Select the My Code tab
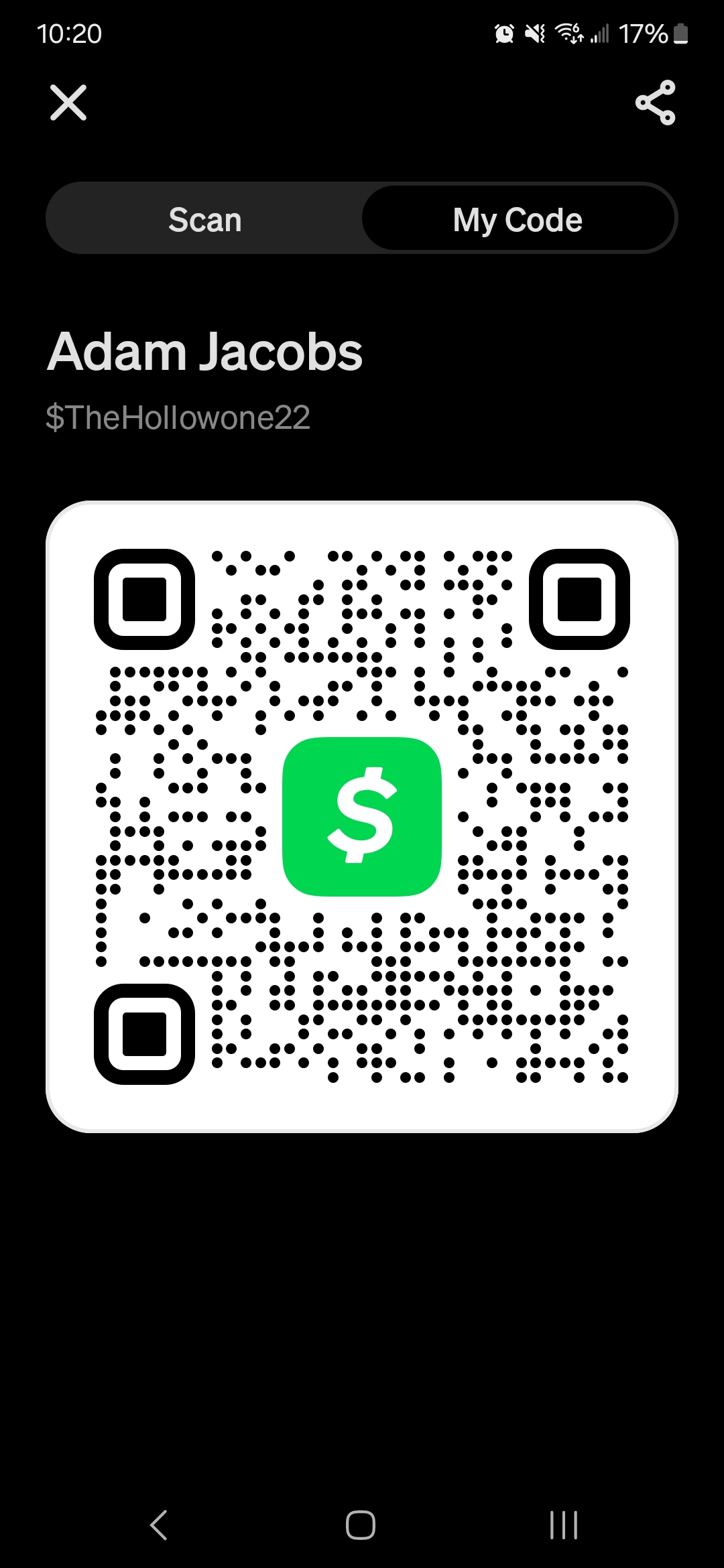This screenshot has width=724, height=1568. [518, 219]
